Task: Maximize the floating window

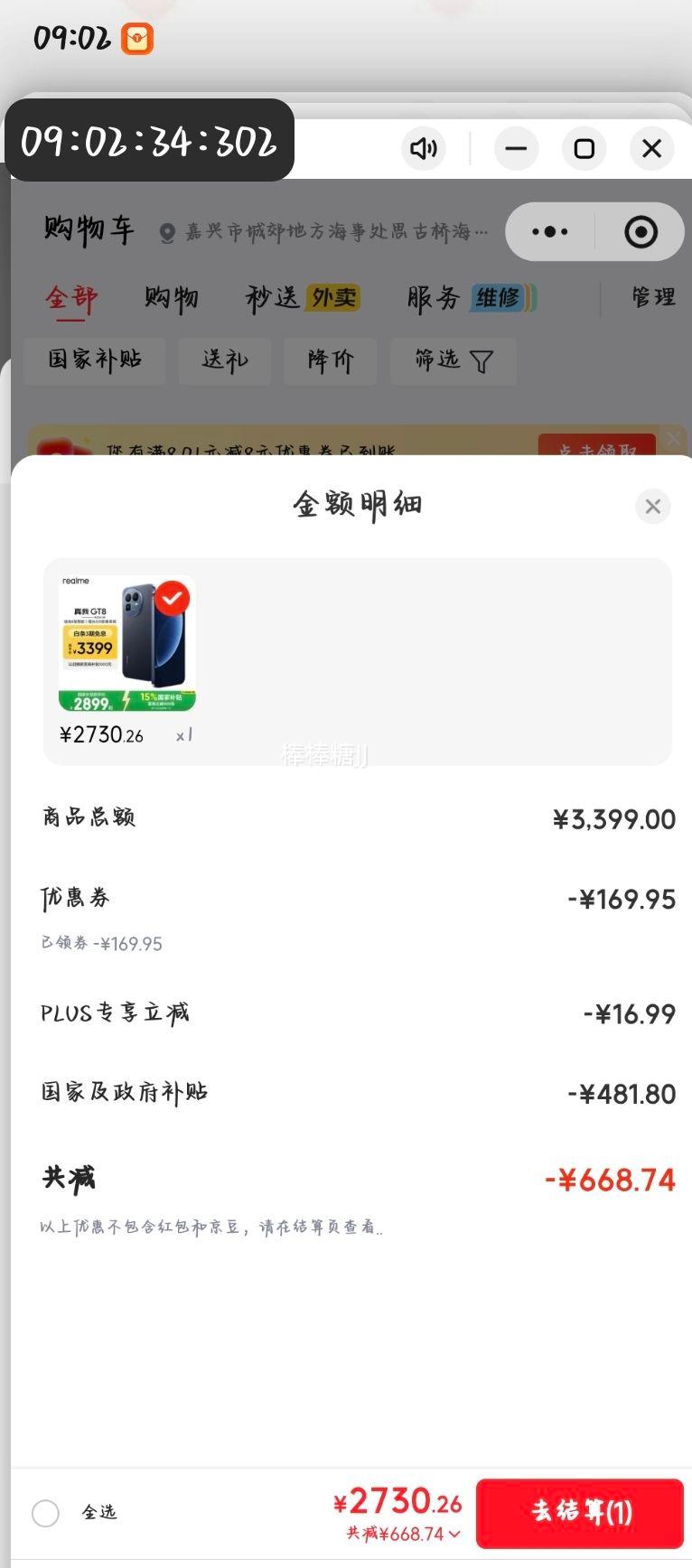Action: click(584, 149)
